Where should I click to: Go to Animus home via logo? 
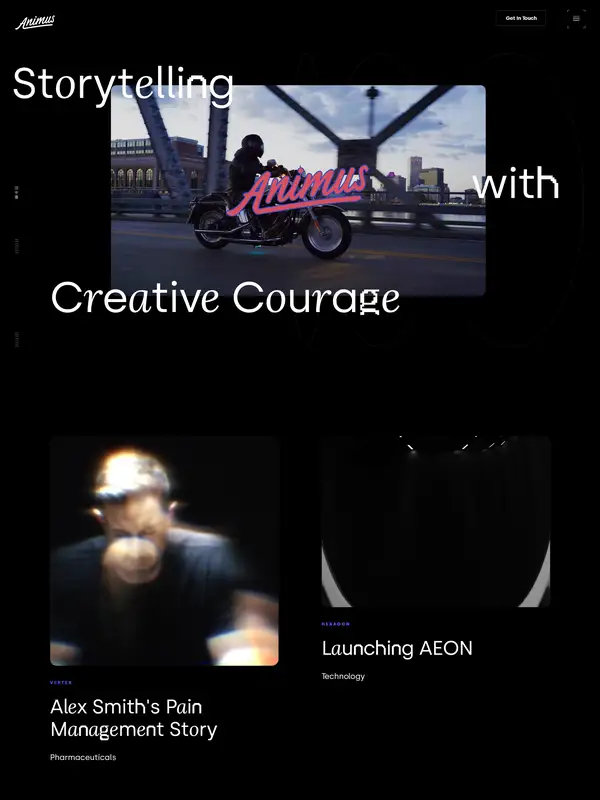tap(35, 22)
